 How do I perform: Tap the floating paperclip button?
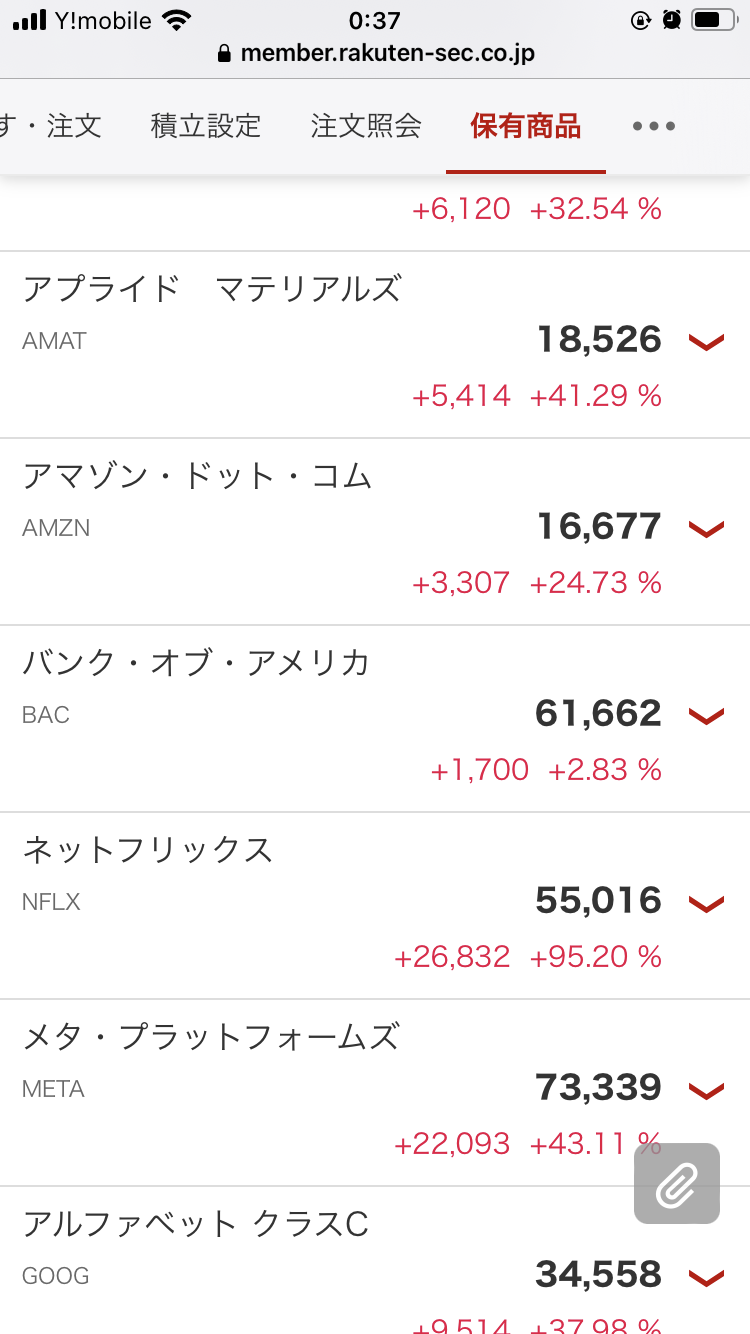coord(677,1184)
